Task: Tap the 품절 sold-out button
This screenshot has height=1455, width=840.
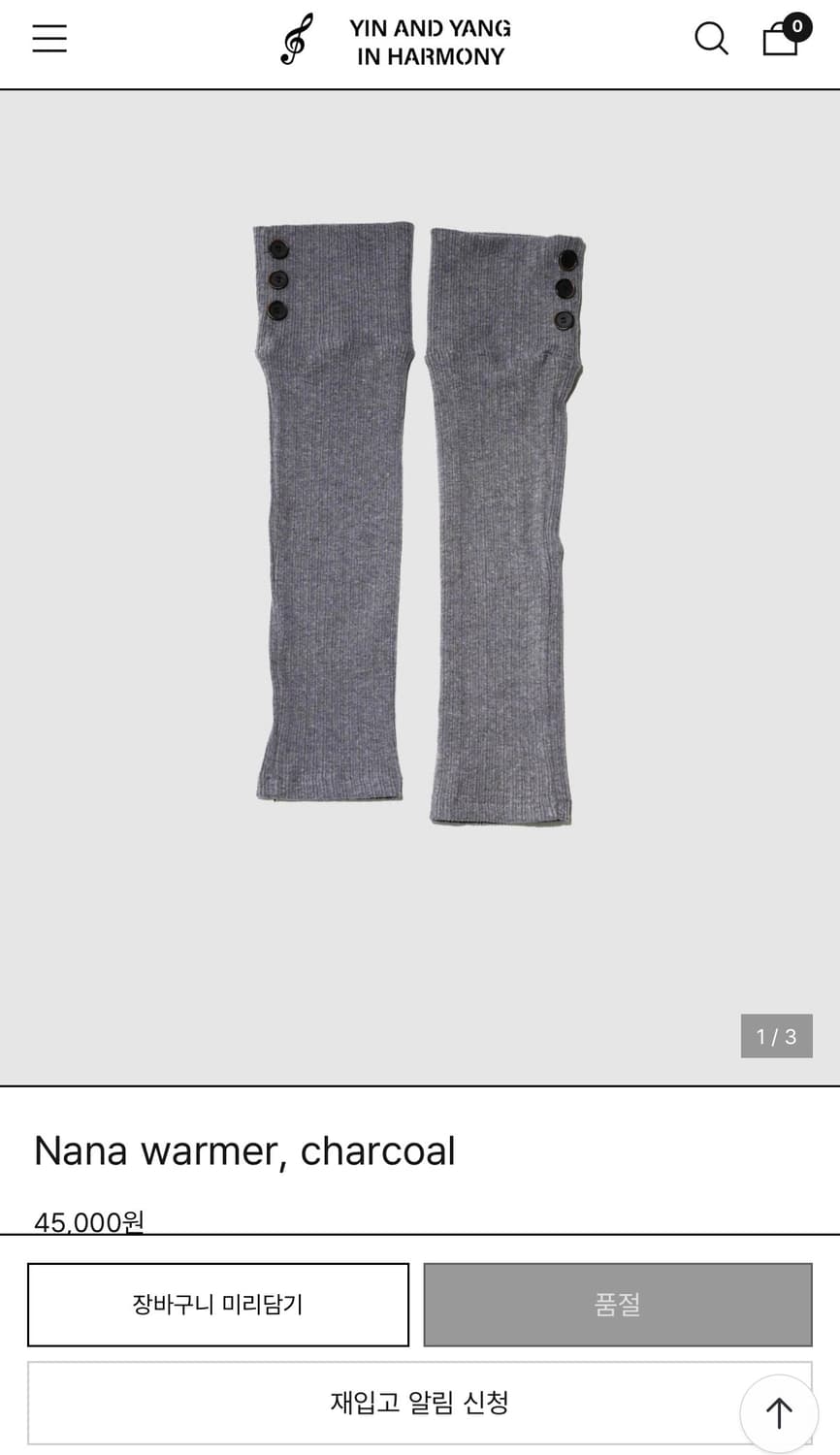Action: tap(618, 1305)
